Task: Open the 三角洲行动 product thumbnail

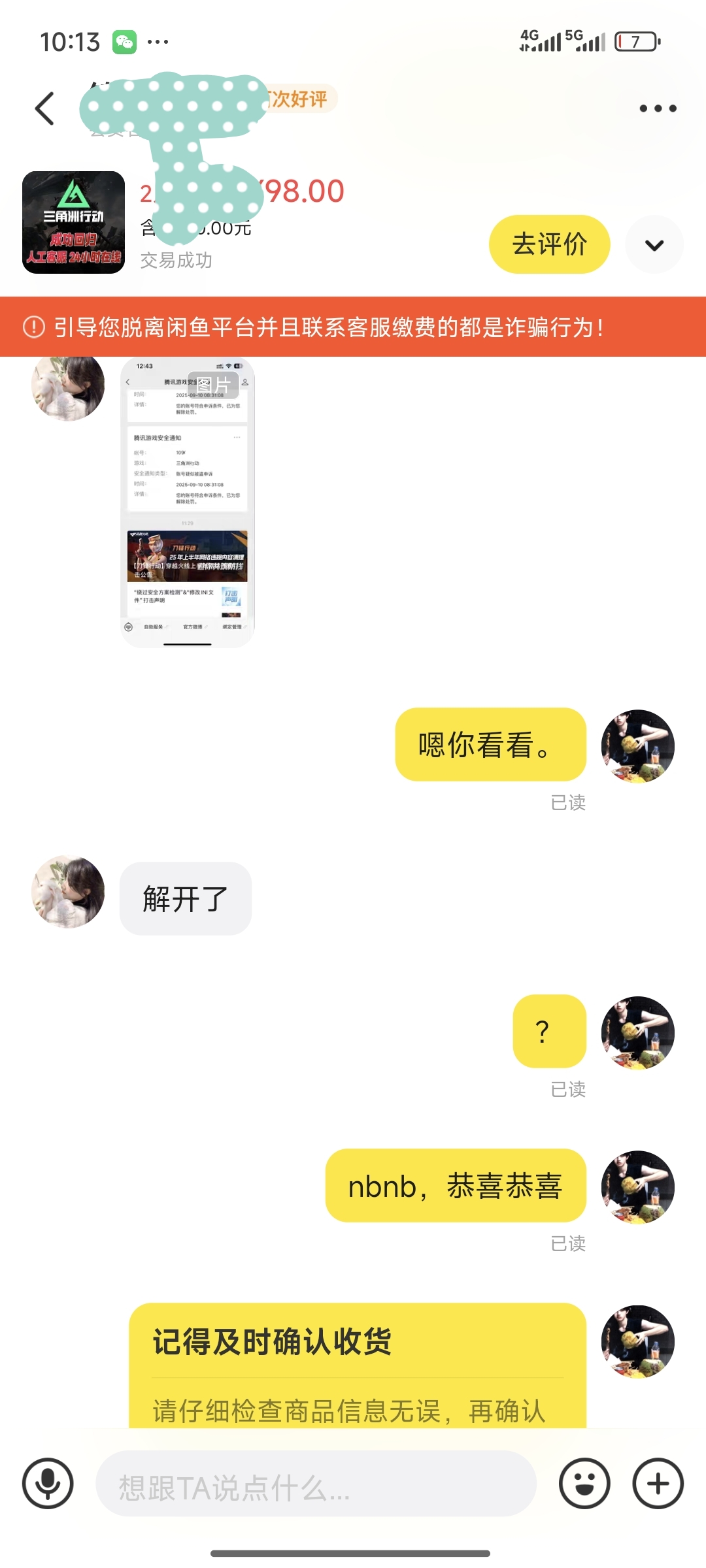Action: [x=73, y=222]
